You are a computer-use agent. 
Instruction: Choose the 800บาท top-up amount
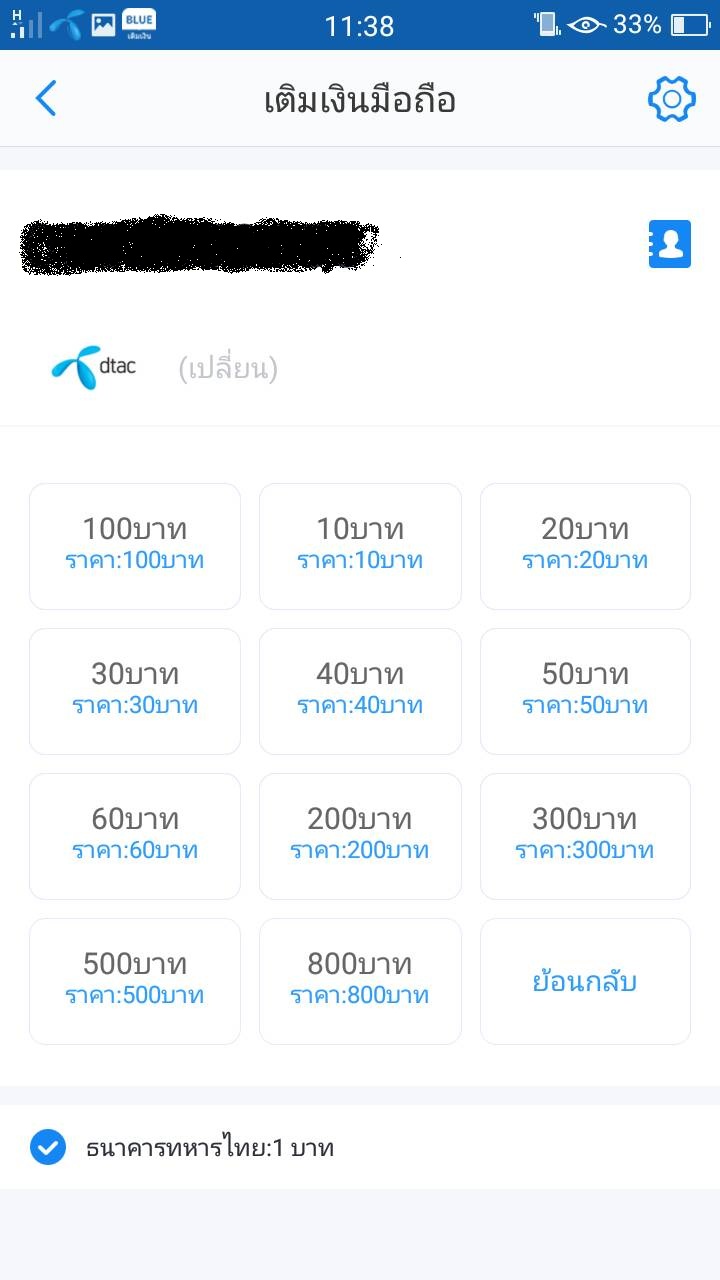pos(360,981)
